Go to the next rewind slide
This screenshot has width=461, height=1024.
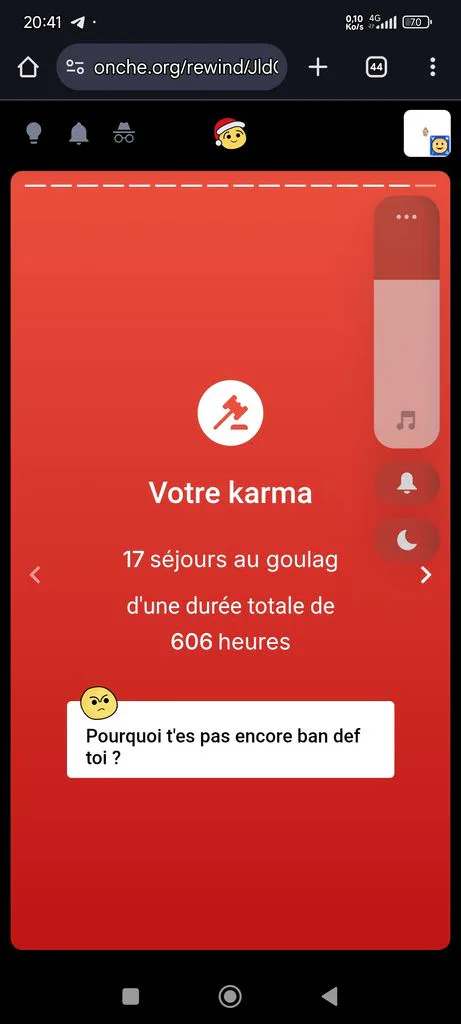click(426, 575)
